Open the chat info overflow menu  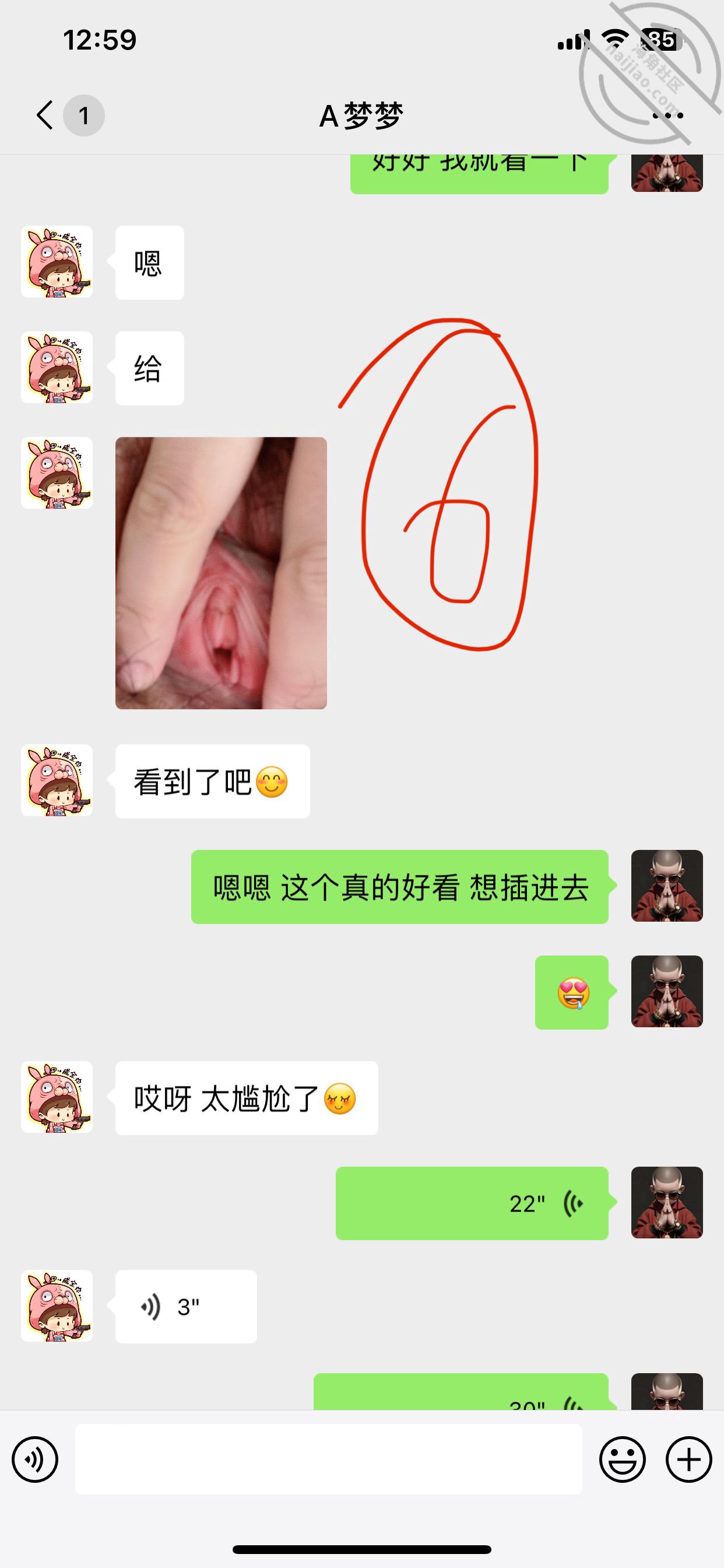(667, 115)
